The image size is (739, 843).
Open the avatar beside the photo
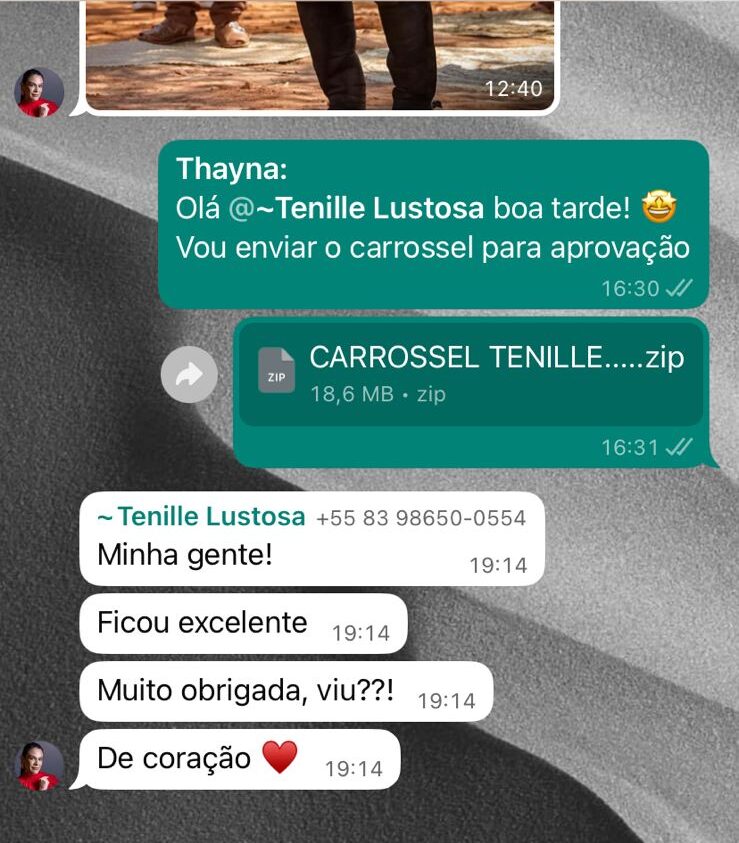click(39, 92)
